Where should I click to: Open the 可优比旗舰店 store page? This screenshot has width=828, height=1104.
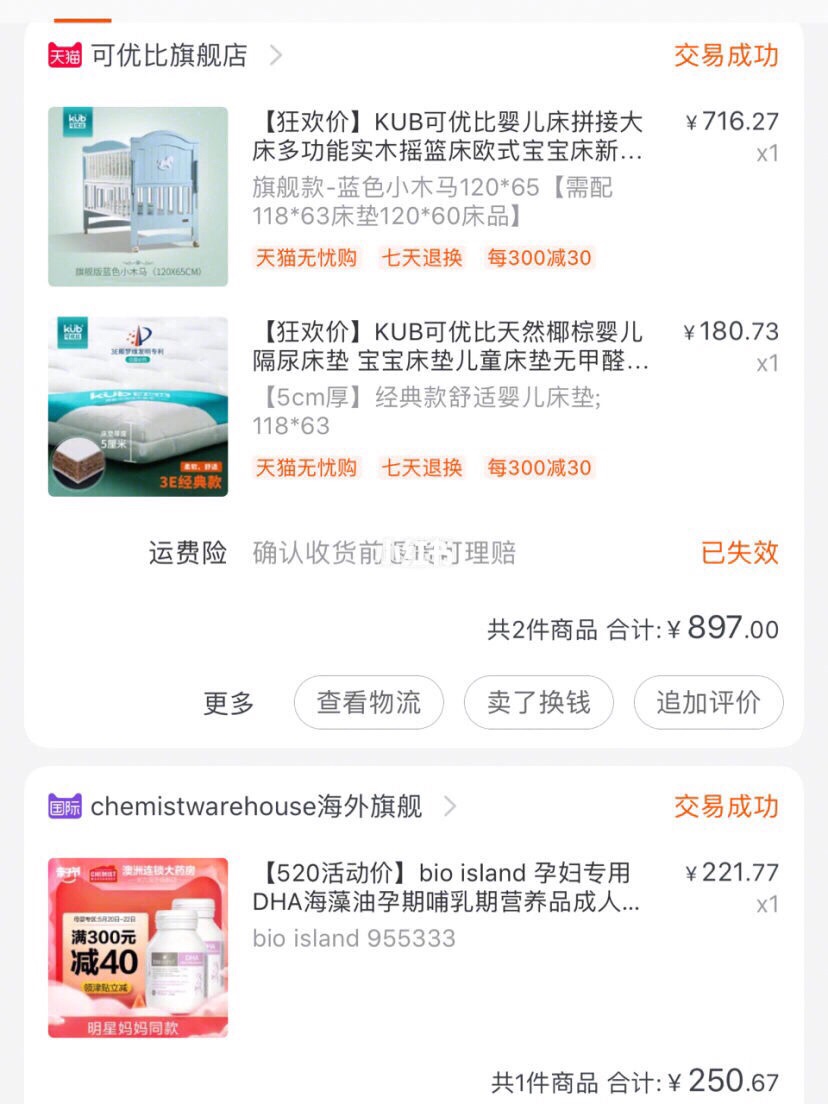click(x=168, y=55)
